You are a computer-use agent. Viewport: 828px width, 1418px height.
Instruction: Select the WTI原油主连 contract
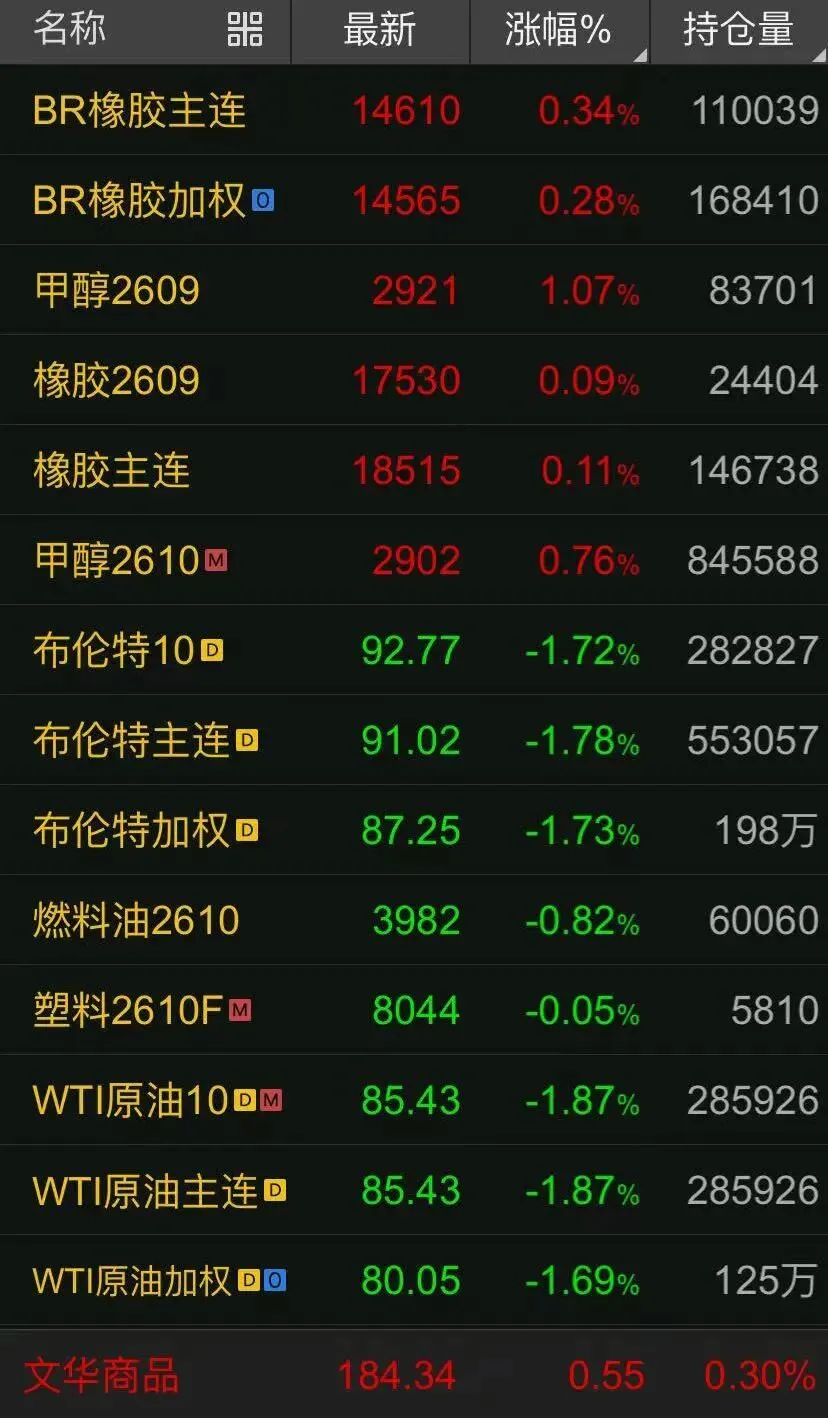[x=414, y=1190]
